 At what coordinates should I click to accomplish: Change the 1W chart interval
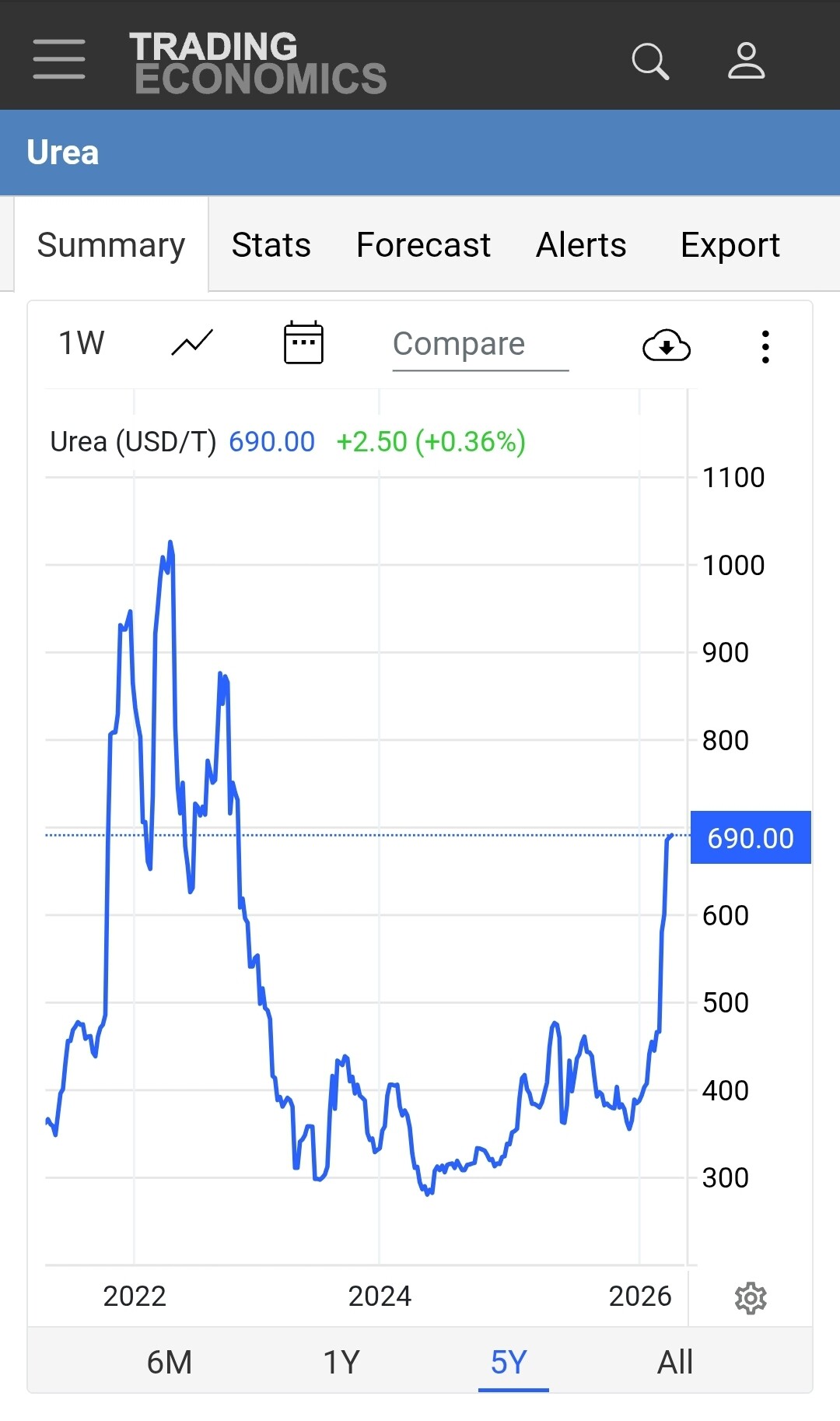(x=82, y=343)
